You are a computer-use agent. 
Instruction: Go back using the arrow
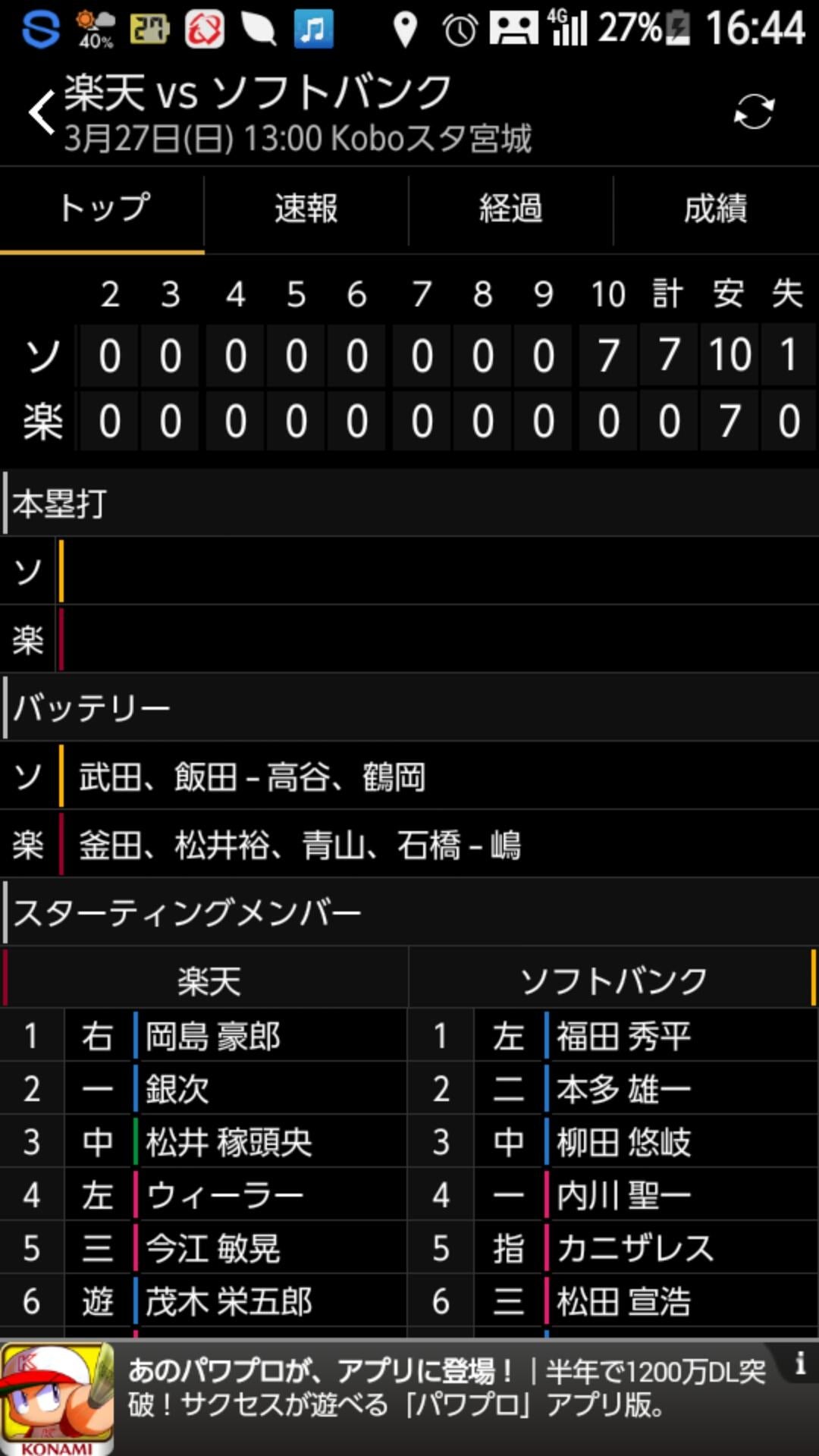[x=42, y=112]
